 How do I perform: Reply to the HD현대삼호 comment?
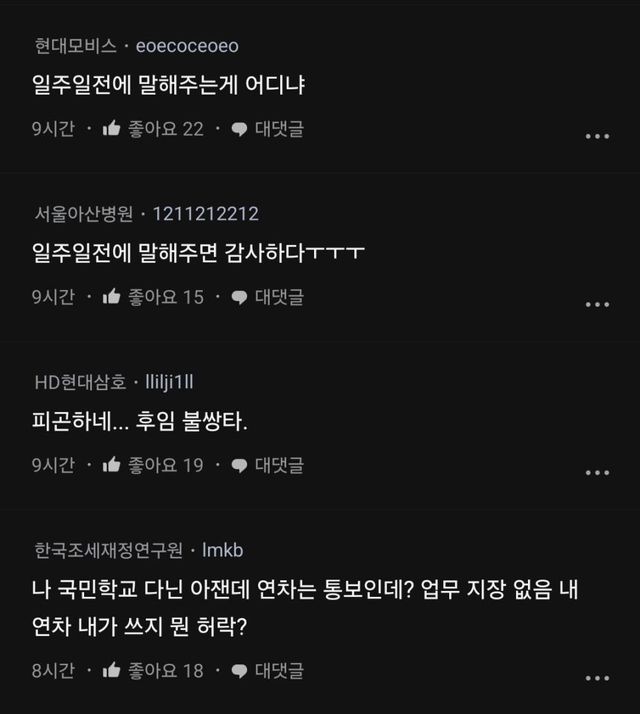(267, 465)
